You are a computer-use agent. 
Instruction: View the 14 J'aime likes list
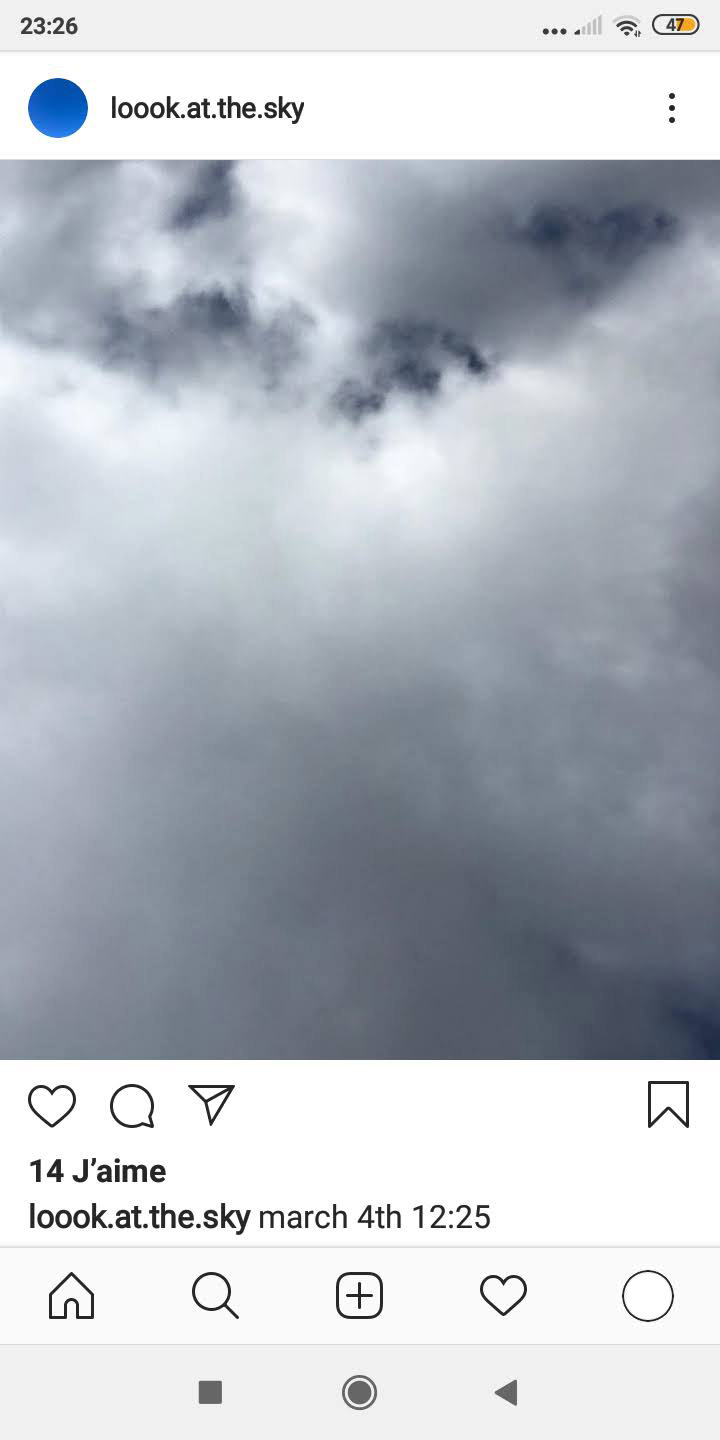[x=97, y=1170]
